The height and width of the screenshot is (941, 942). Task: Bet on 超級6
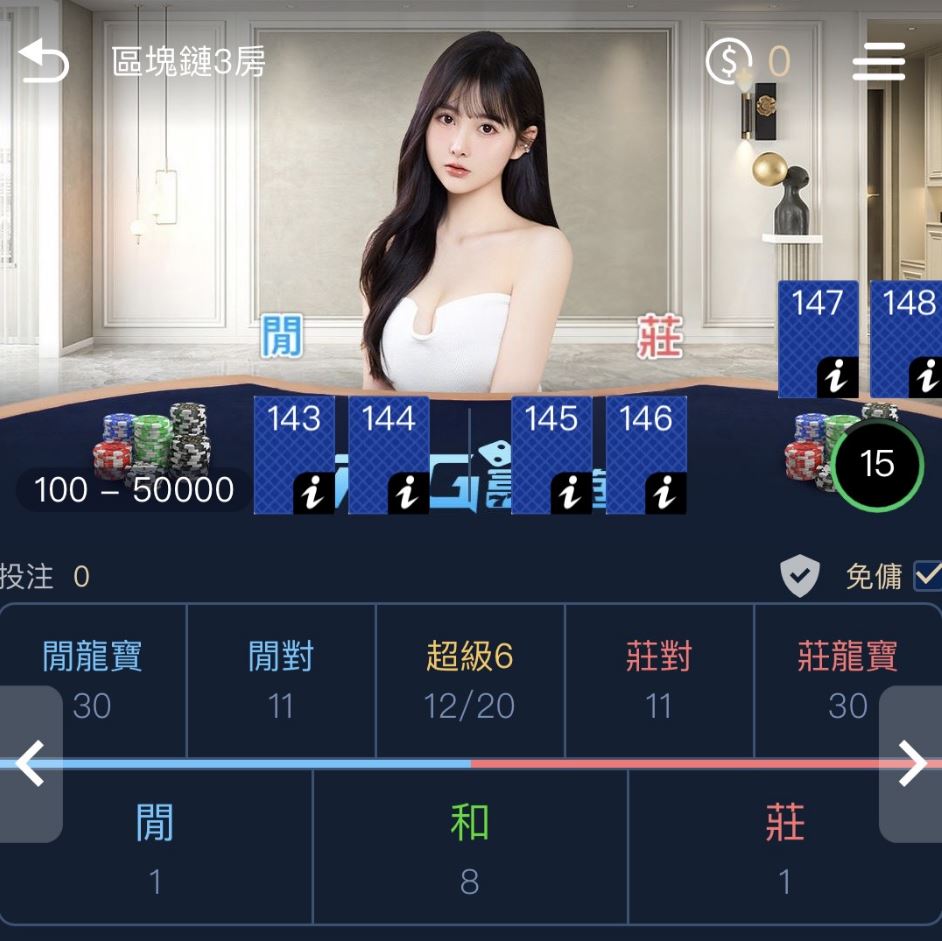click(x=469, y=680)
